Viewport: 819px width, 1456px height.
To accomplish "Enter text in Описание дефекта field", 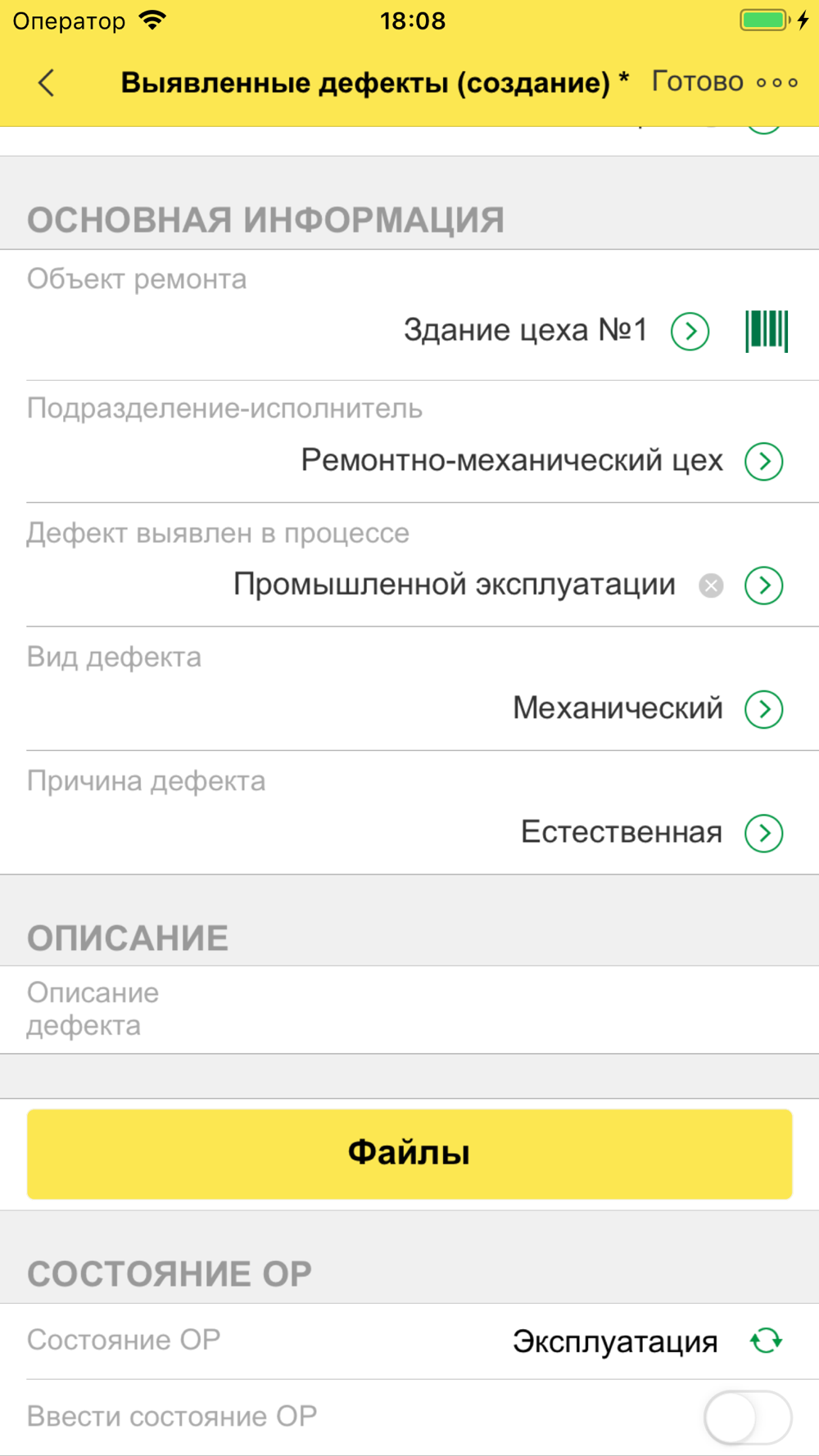I will (x=409, y=1010).
